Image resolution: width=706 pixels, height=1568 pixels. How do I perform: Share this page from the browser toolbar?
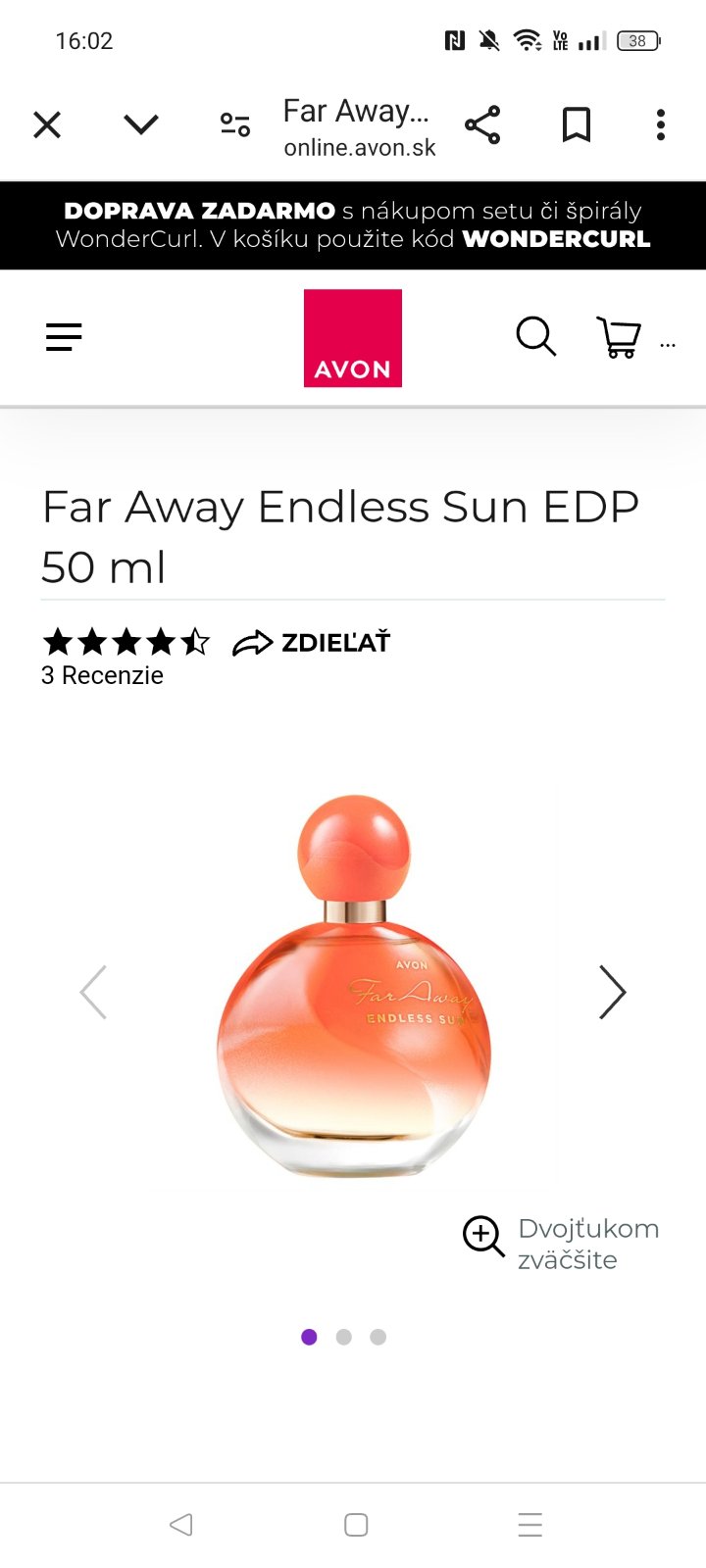482,125
